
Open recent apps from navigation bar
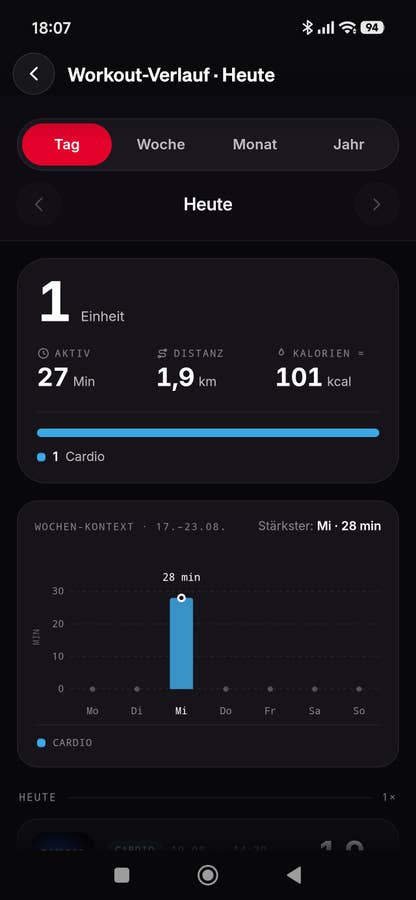(x=122, y=875)
